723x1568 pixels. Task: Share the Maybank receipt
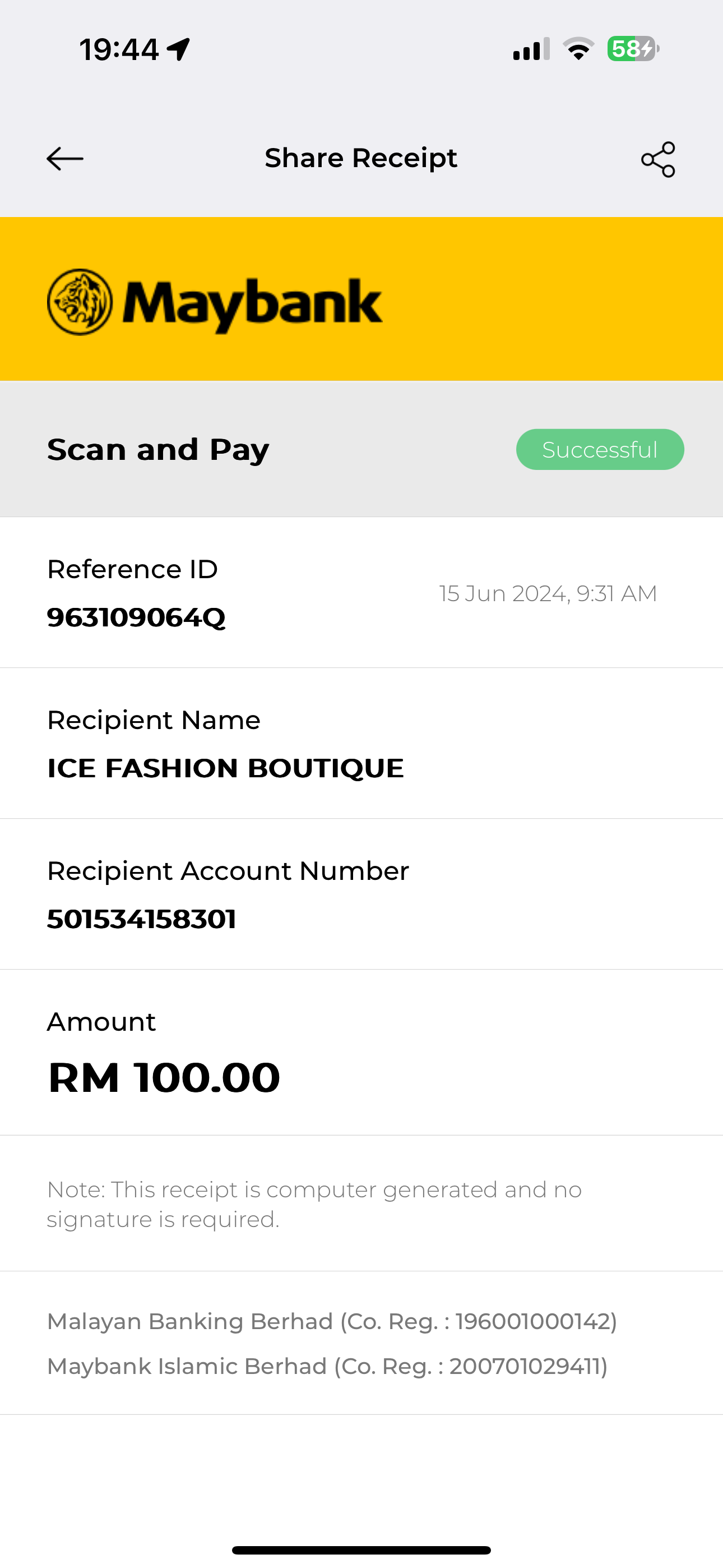[658, 159]
